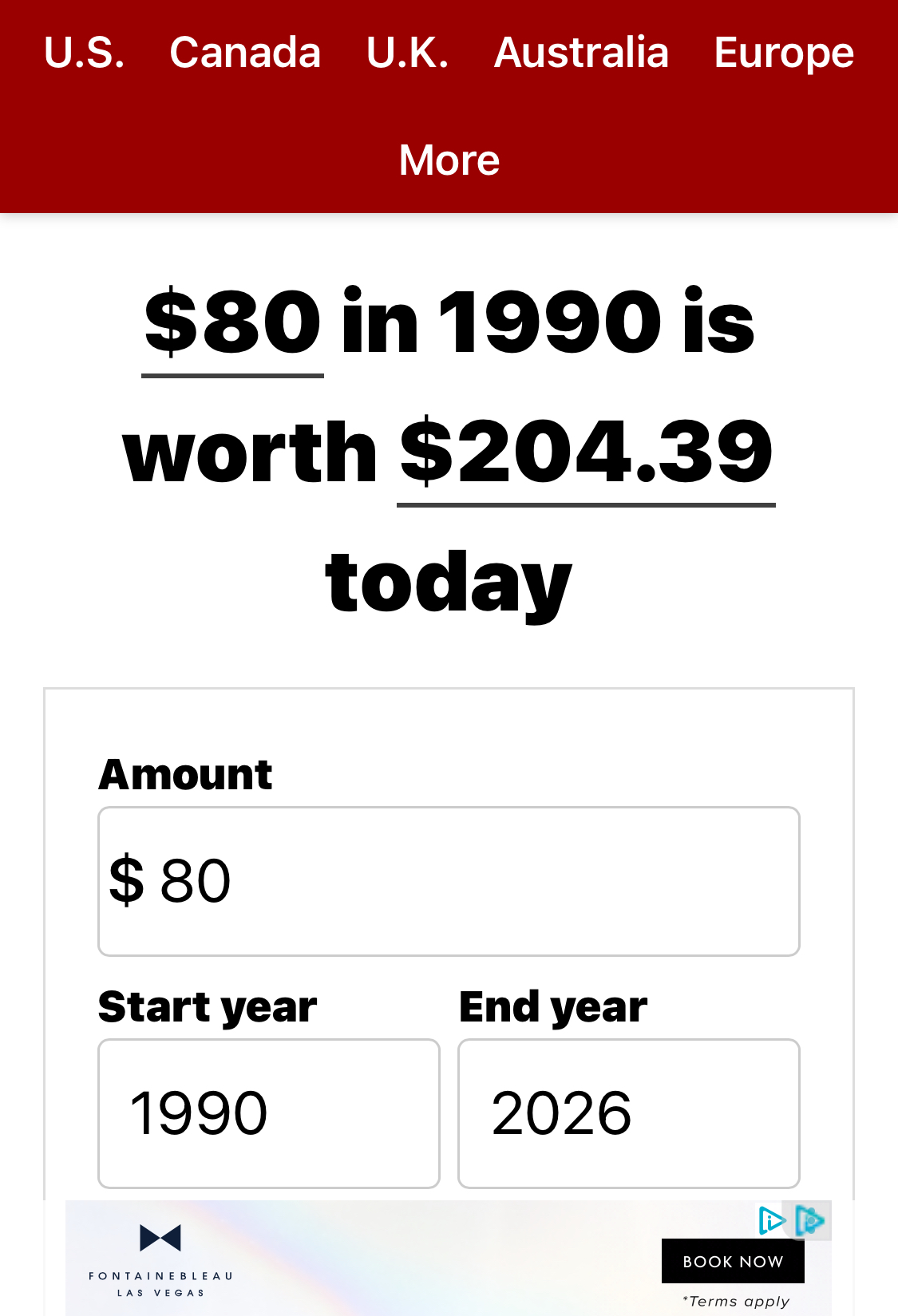Select the U.K. navigation link
898x1316 pixels.
(407, 53)
